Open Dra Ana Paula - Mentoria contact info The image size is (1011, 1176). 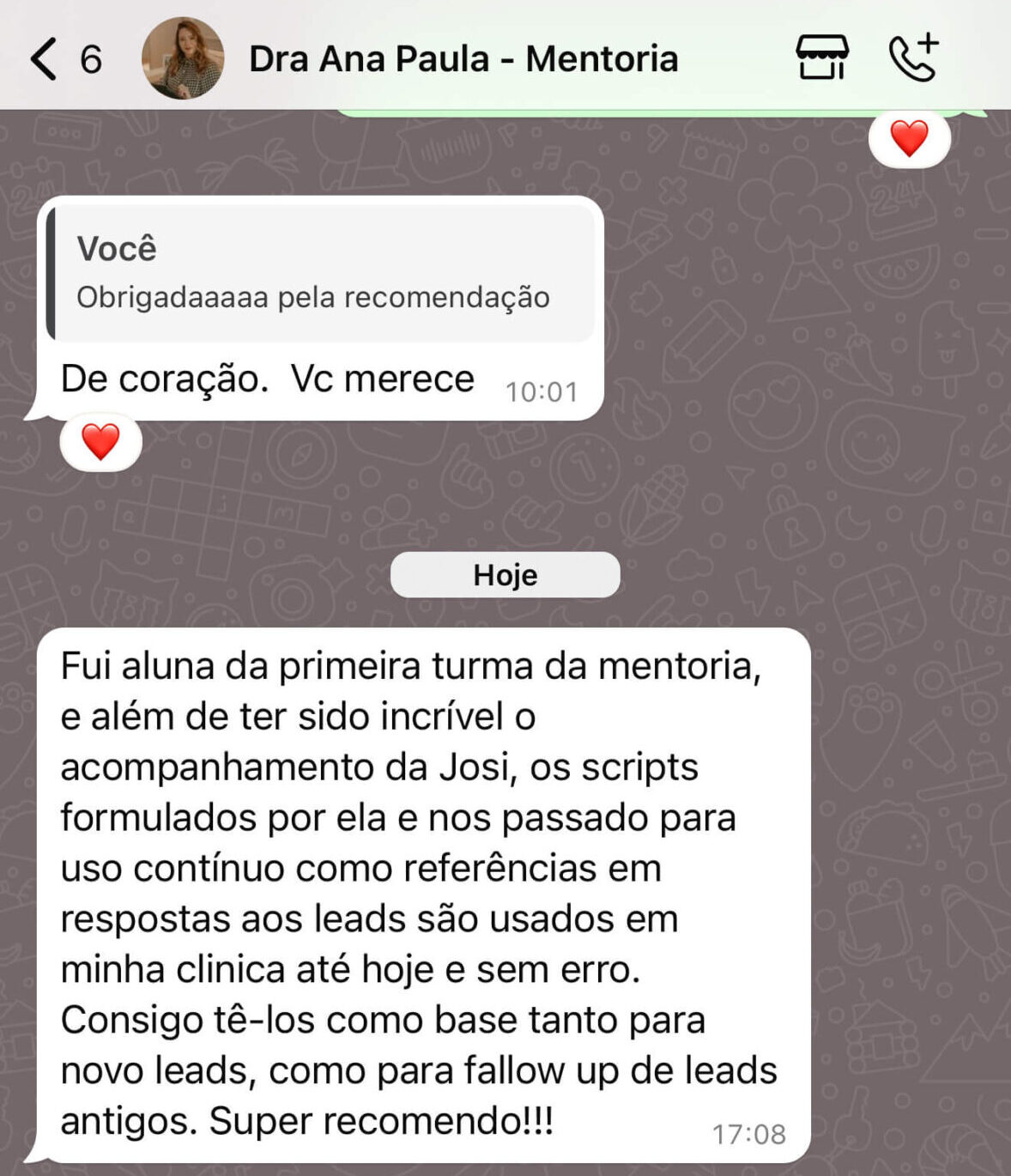click(x=463, y=59)
